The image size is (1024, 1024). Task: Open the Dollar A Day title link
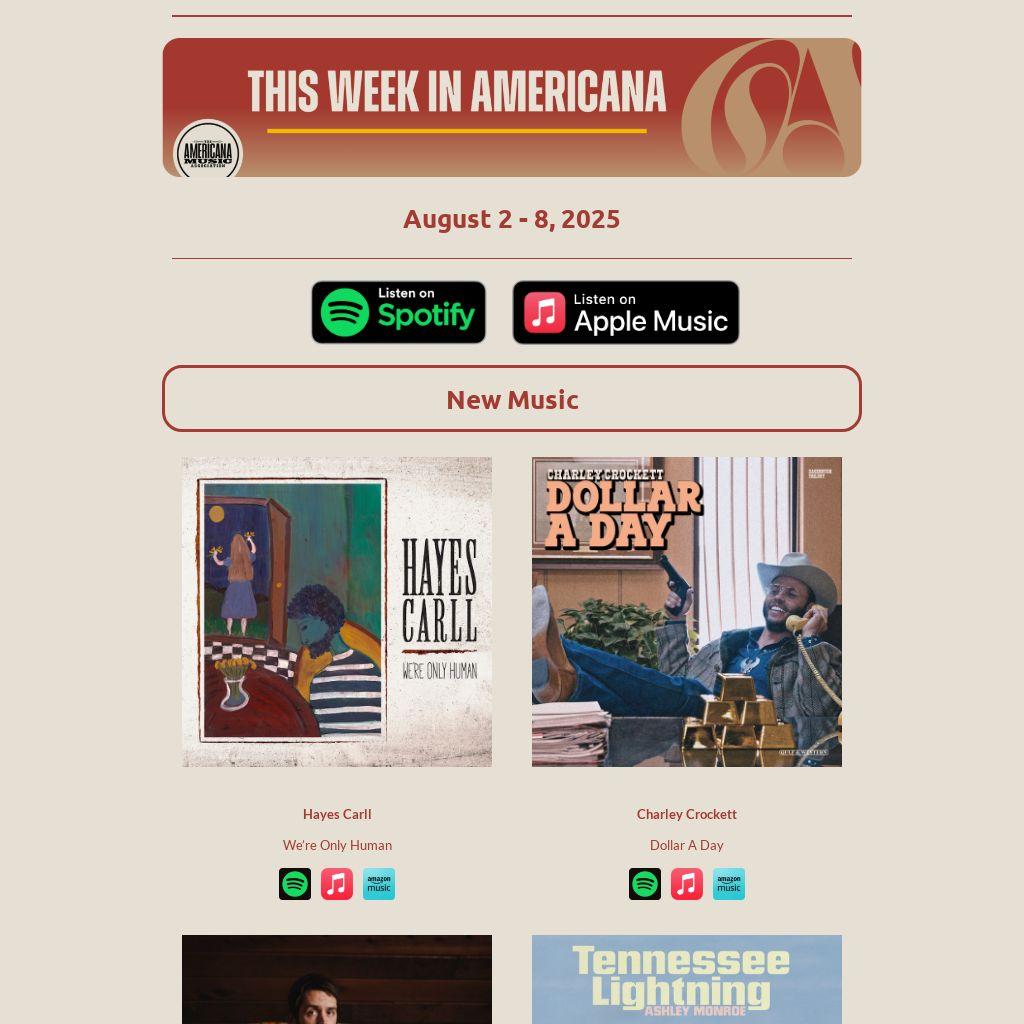687,845
